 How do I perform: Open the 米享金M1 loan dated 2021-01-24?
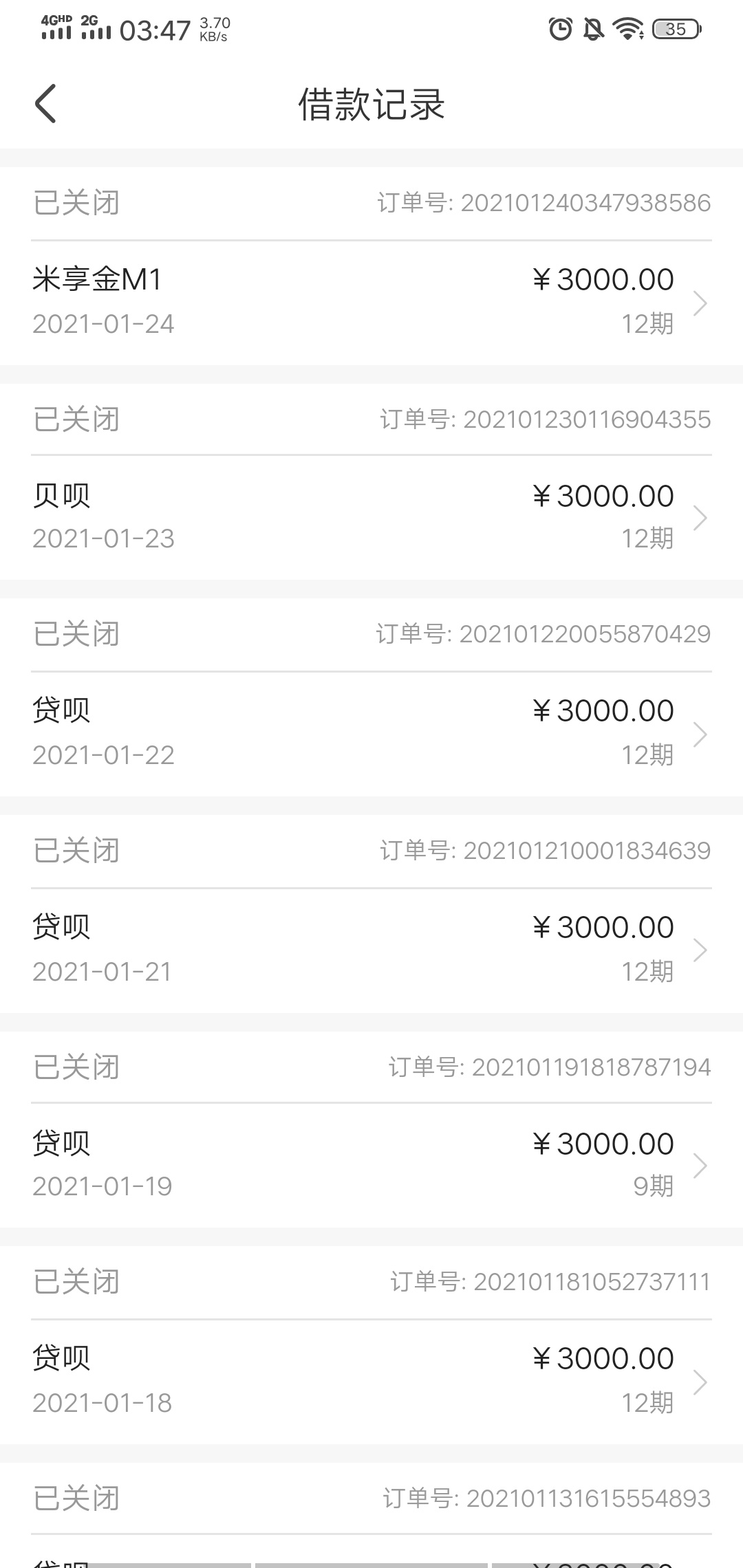[371, 303]
